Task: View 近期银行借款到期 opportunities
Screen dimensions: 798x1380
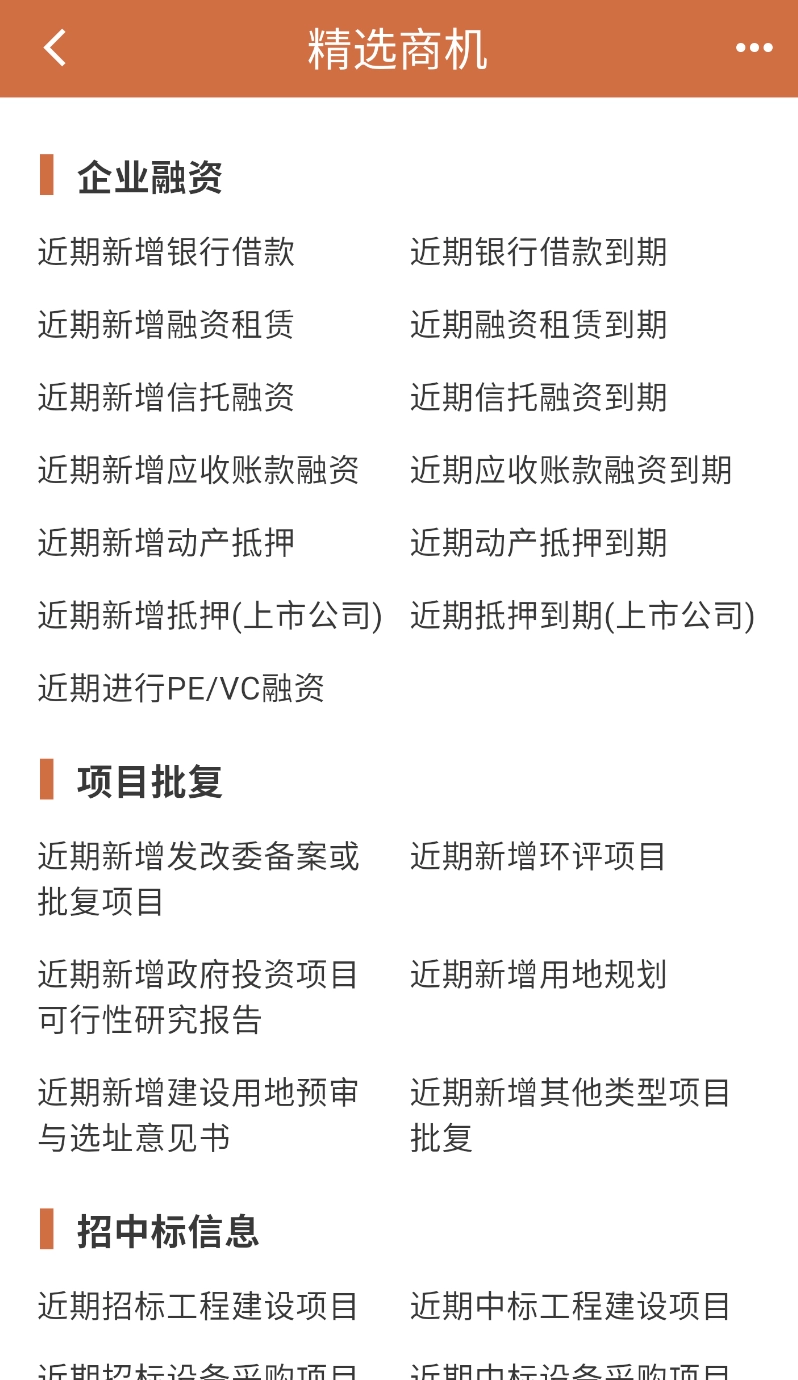Action: (538, 254)
